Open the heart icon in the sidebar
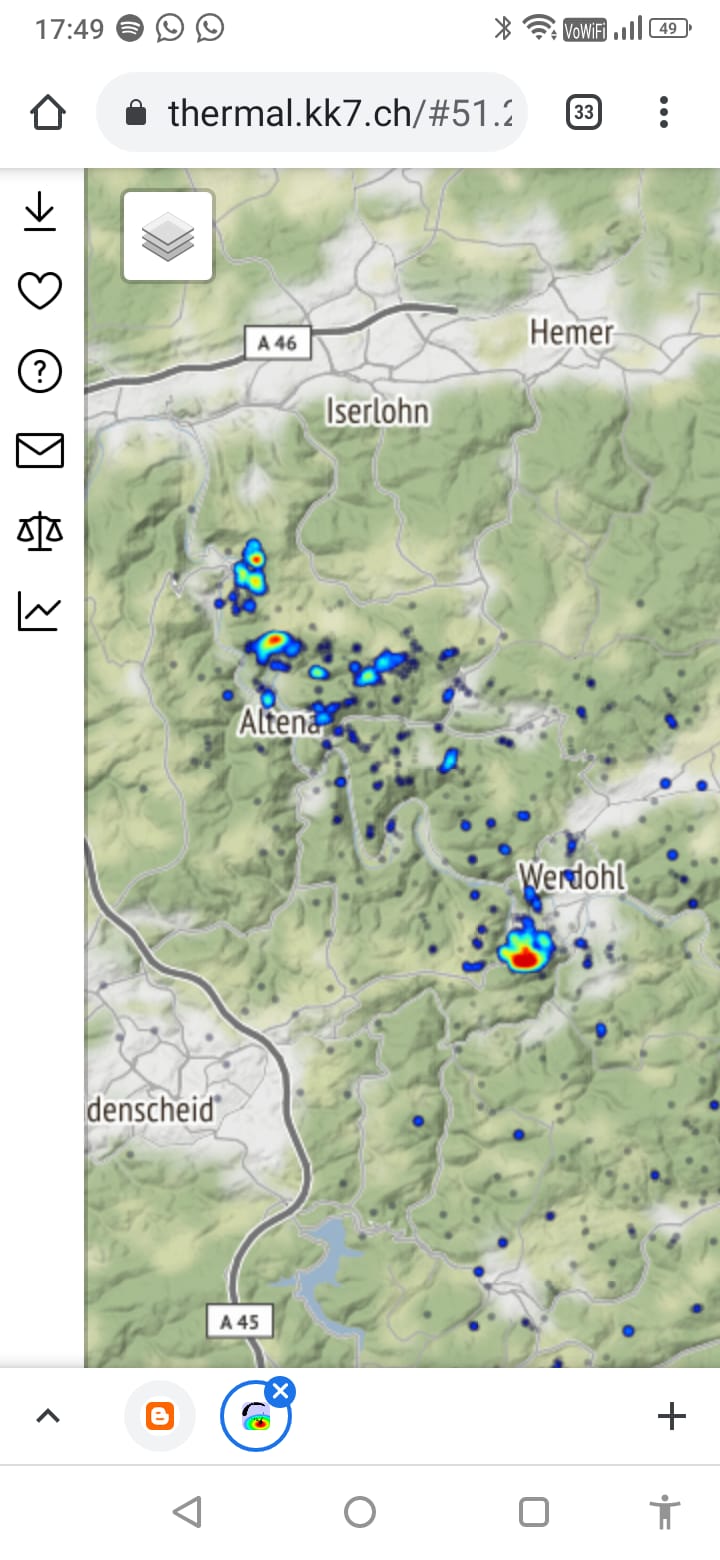 [40, 291]
